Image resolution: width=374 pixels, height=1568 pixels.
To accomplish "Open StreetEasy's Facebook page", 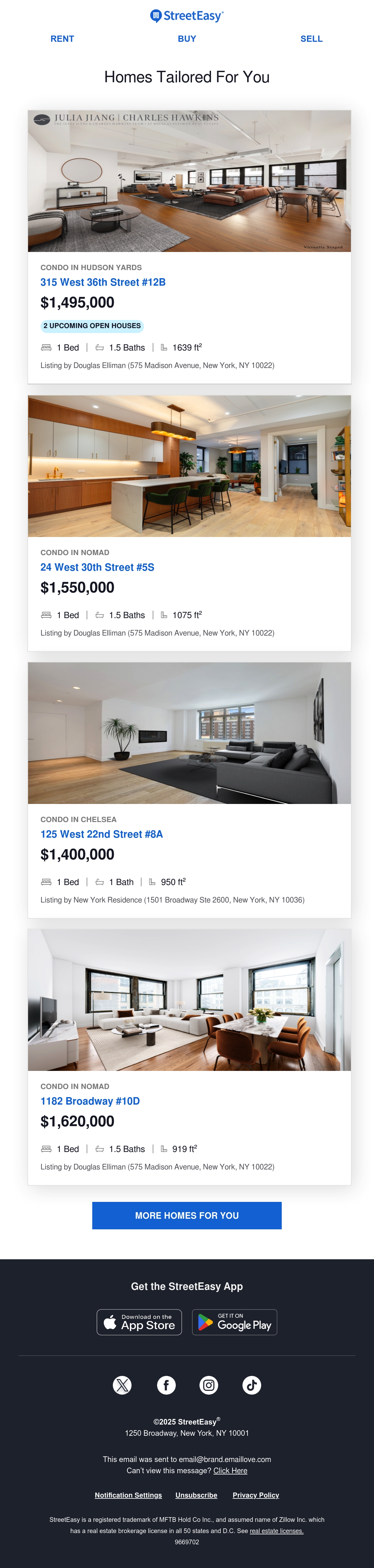I will 166,1385.
